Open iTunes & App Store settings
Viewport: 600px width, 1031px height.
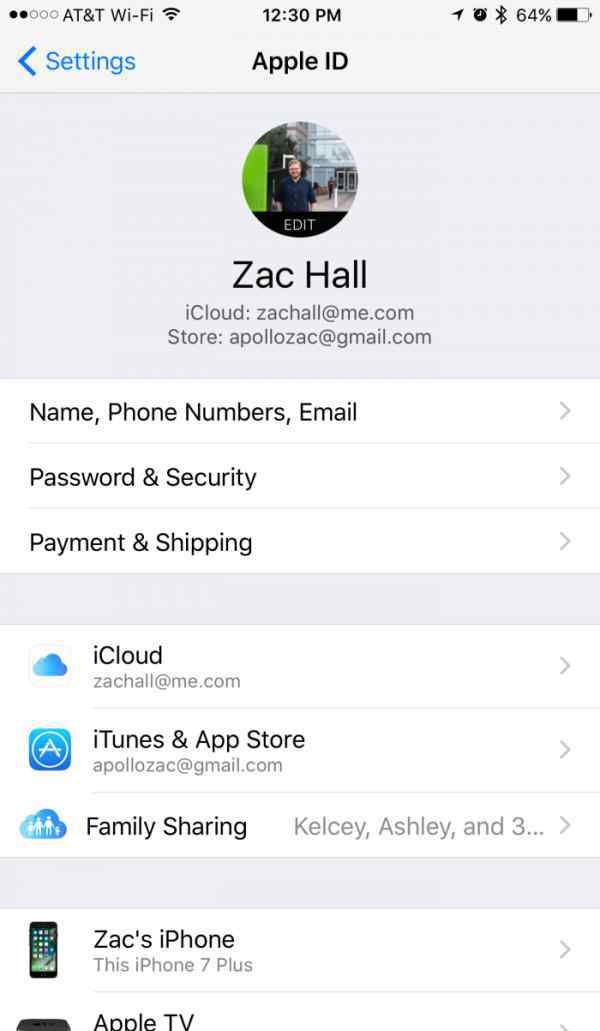(x=300, y=751)
